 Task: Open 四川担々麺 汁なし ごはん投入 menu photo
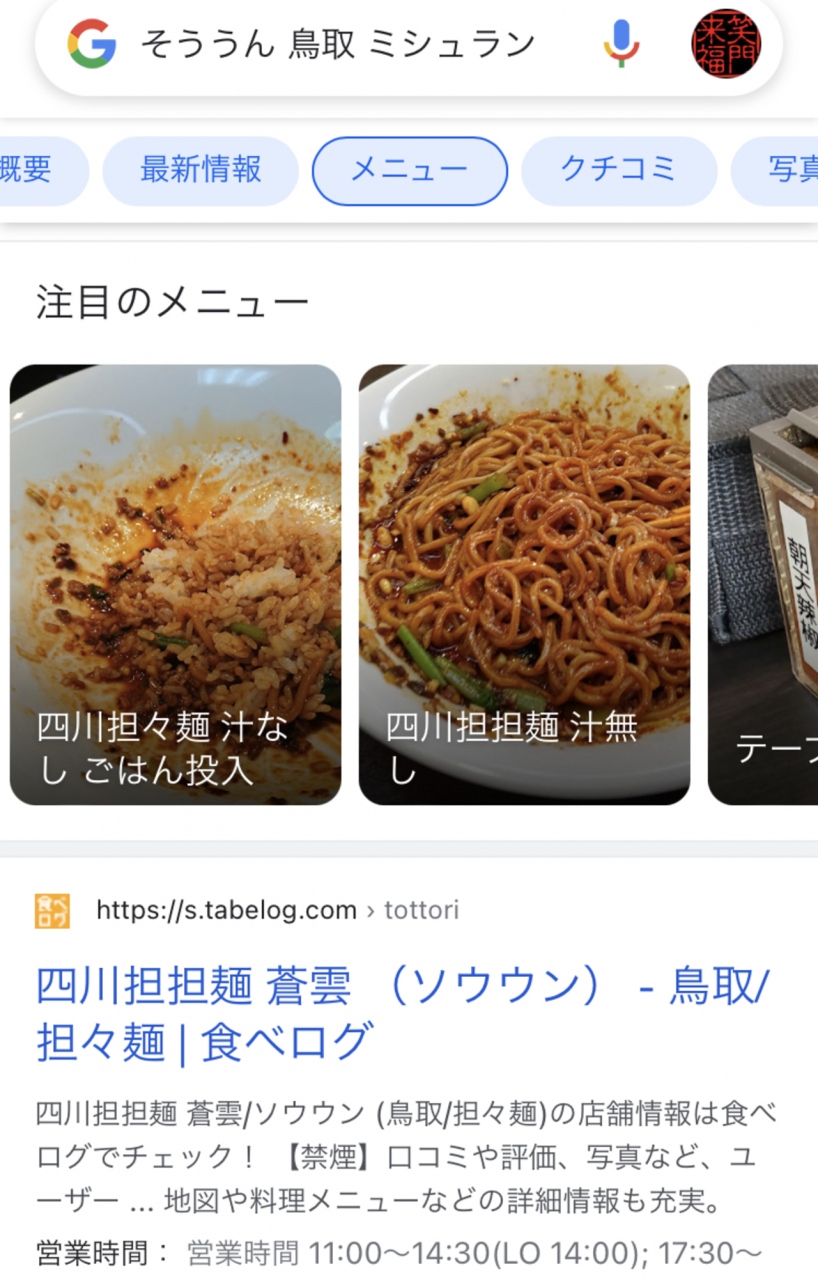point(175,585)
